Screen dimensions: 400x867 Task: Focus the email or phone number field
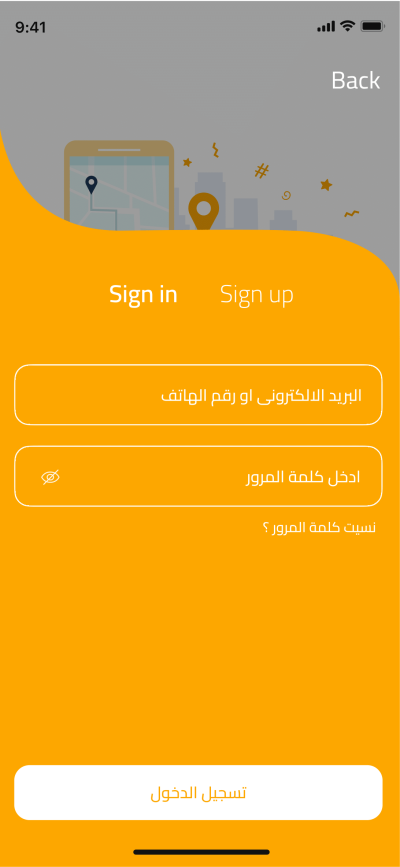pyautogui.click(x=198, y=395)
